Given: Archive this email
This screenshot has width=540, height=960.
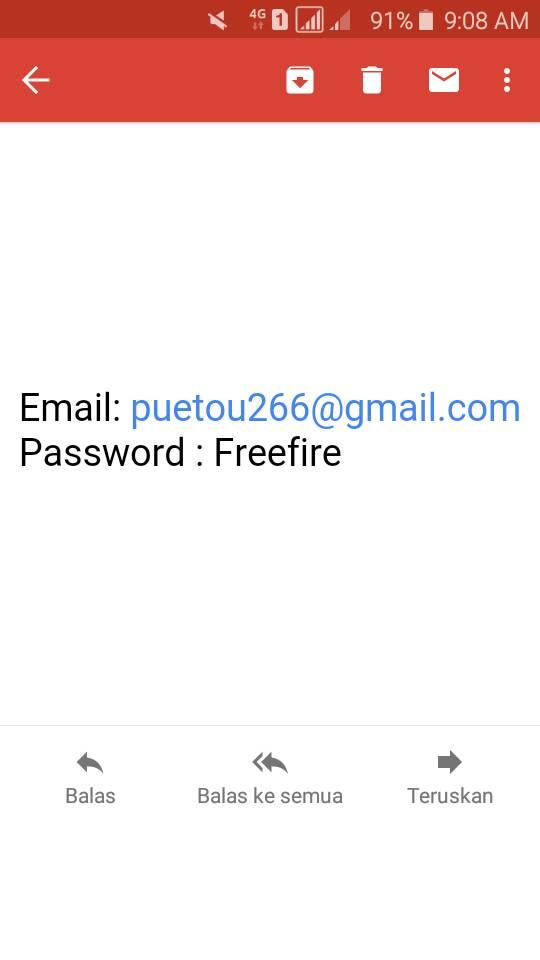Looking at the screenshot, I should (x=300, y=80).
